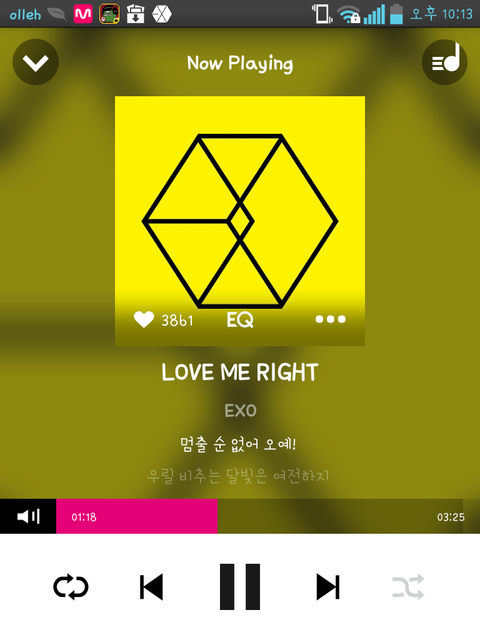480x640 pixels.
Task: Open the three-dot more options menu
Action: click(x=331, y=319)
